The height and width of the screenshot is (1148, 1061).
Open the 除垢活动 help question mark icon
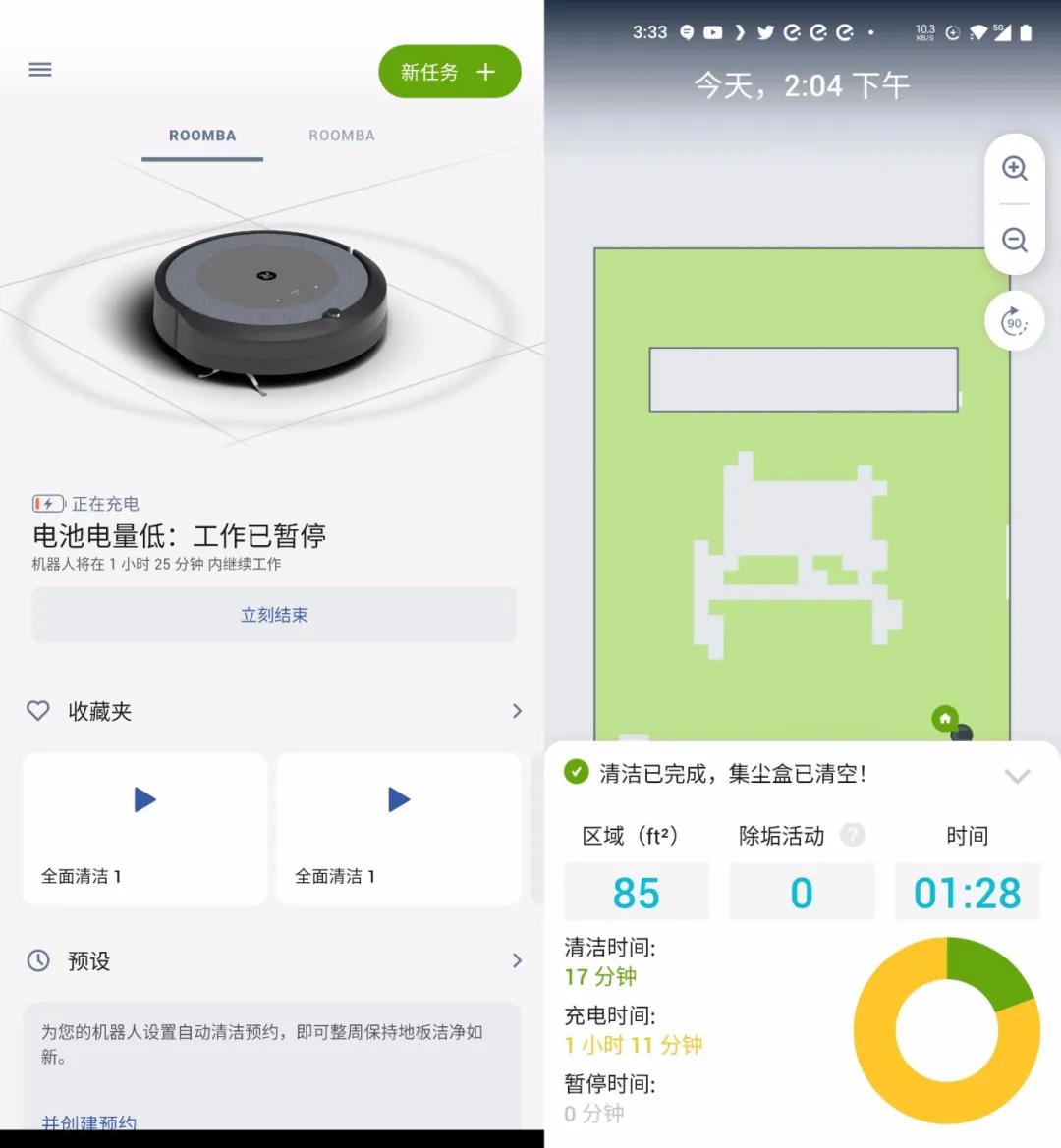pos(851,836)
